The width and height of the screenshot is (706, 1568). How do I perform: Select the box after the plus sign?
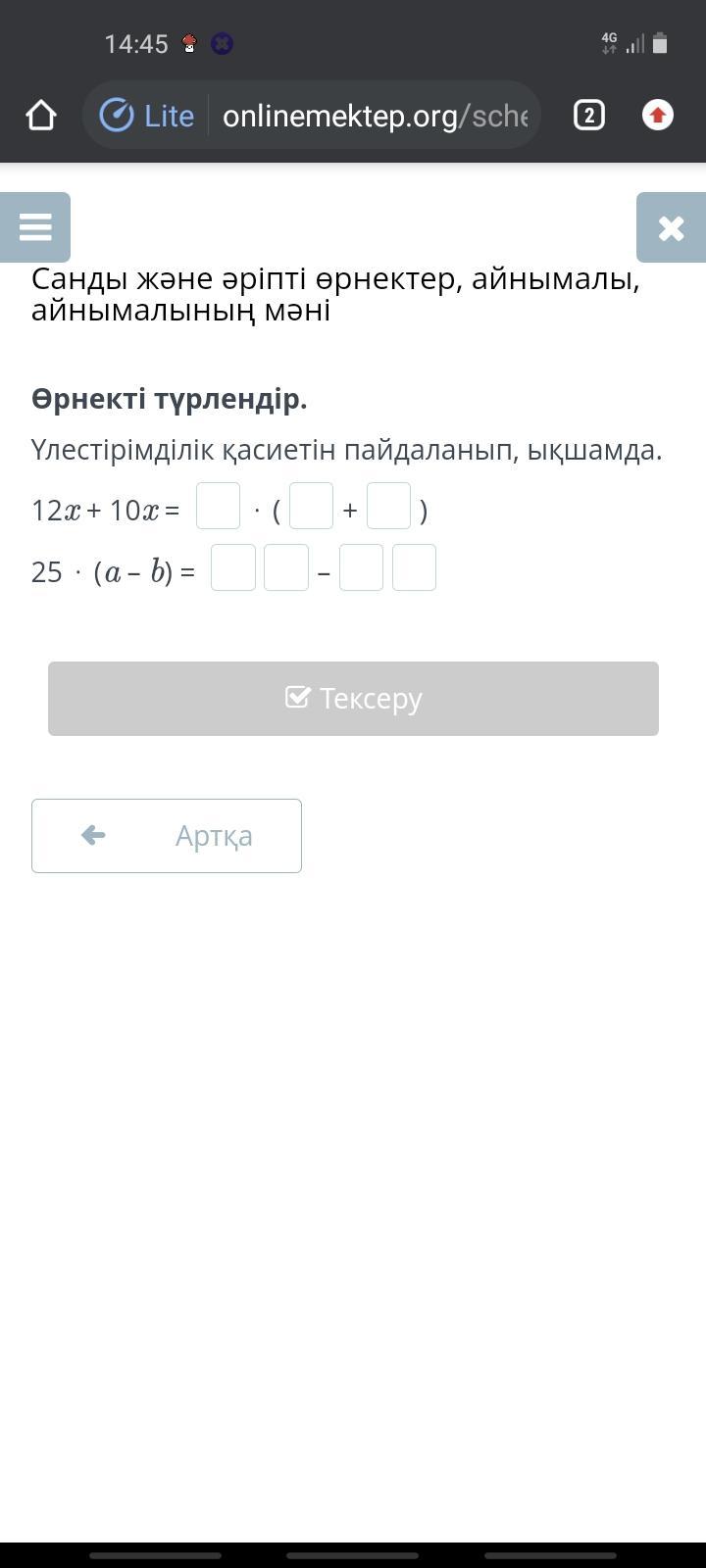[x=389, y=507]
